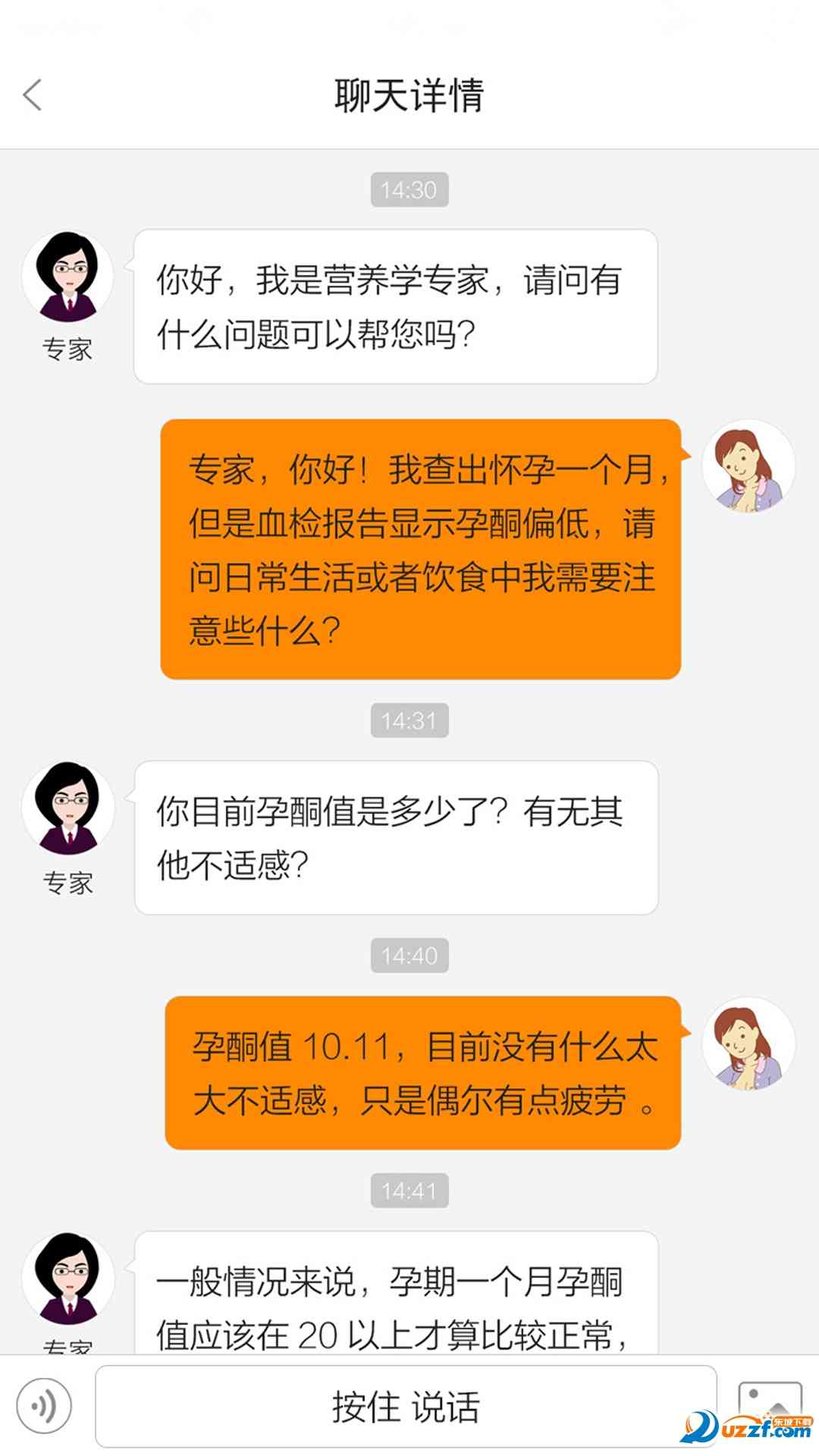
Task: Tap the 按住 说话 hold-to-talk button
Action: 406,1406
